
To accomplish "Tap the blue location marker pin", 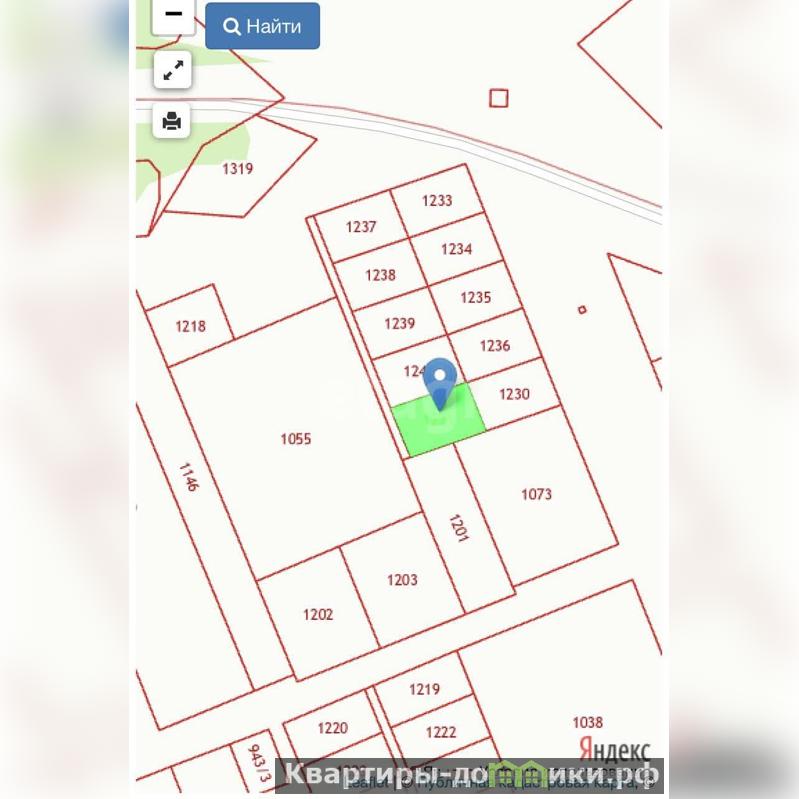I will click(x=440, y=380).
